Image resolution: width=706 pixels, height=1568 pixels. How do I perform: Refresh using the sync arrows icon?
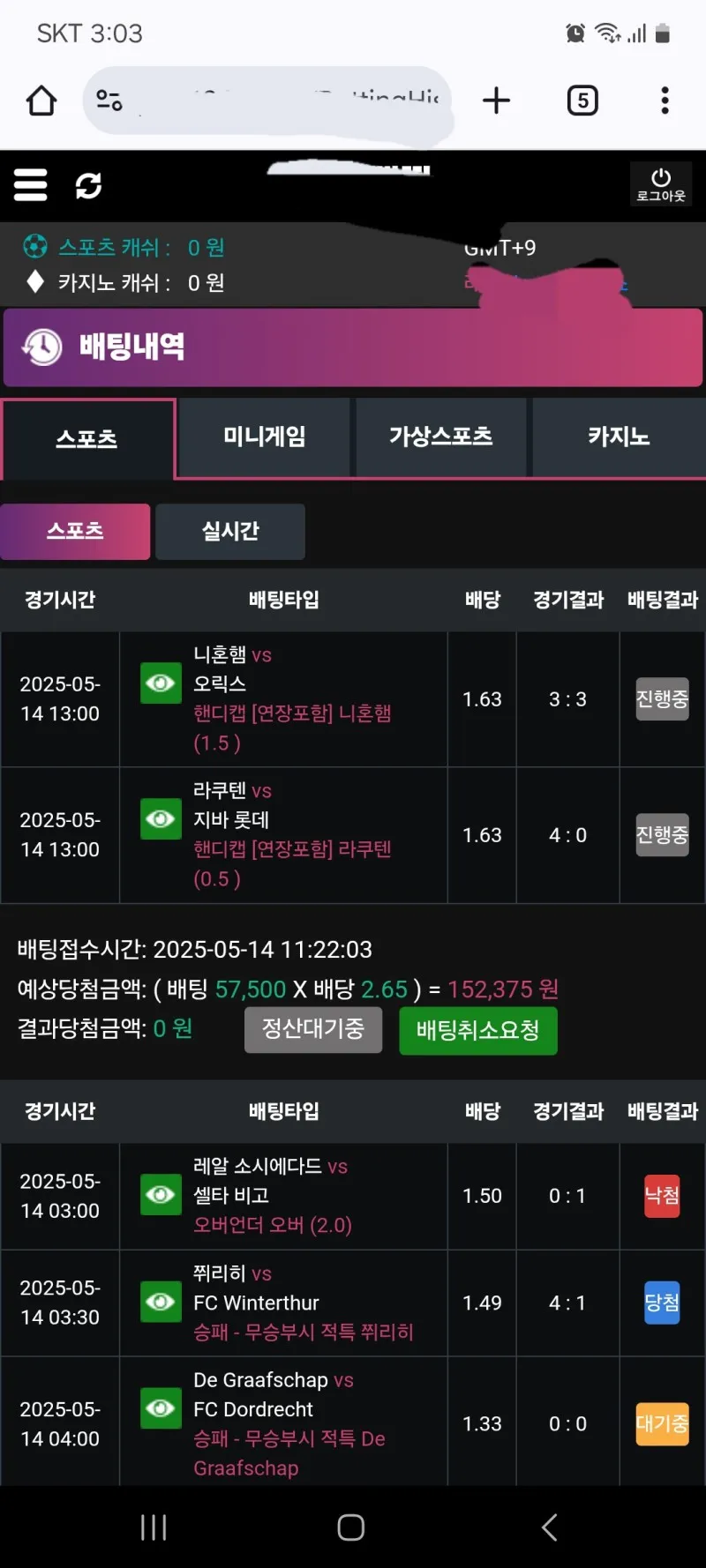pos(88,185)
